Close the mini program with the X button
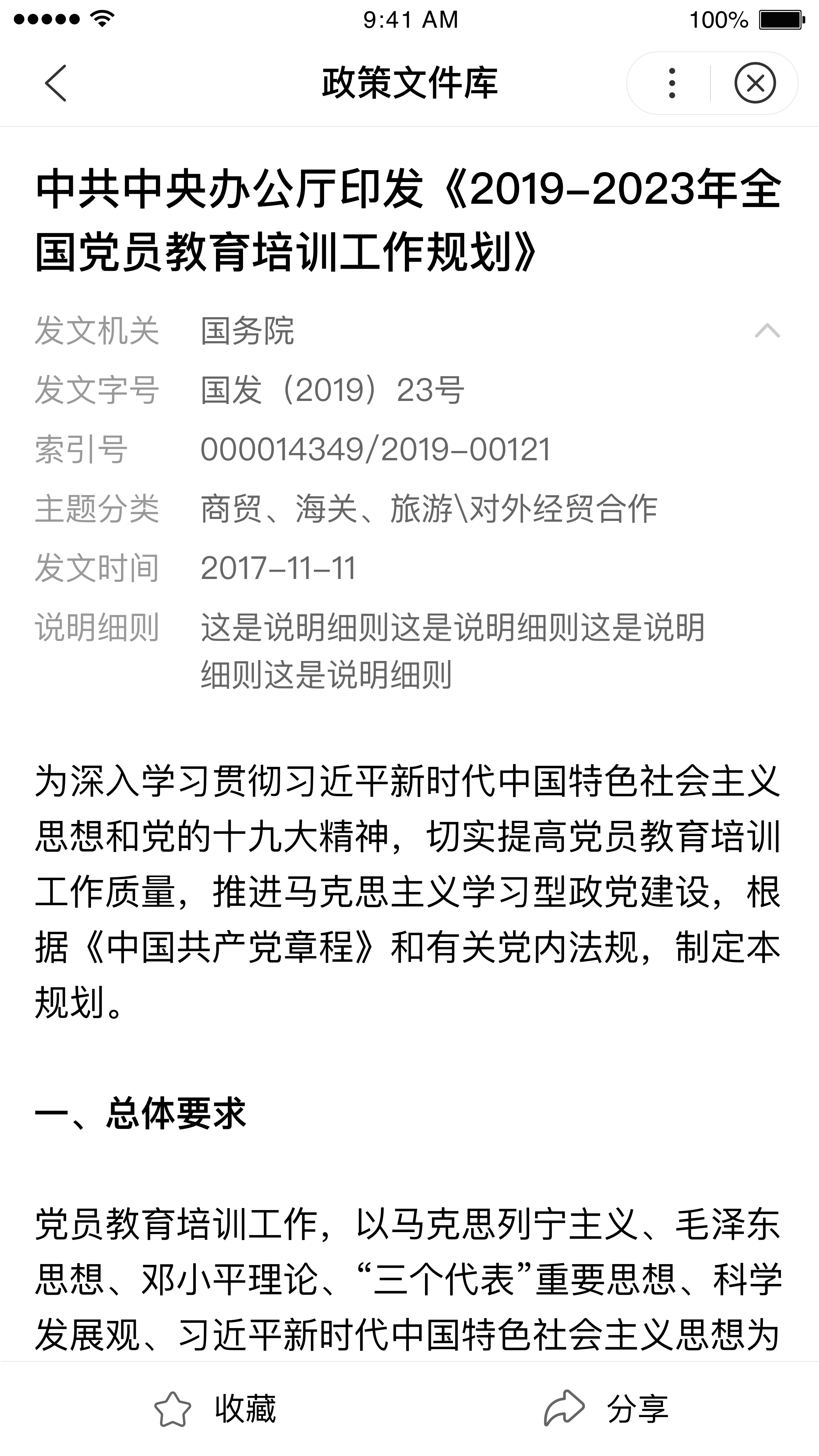The width and height of the screenshot is (819, 1456). pyautogui.click(x=755, y=83)
